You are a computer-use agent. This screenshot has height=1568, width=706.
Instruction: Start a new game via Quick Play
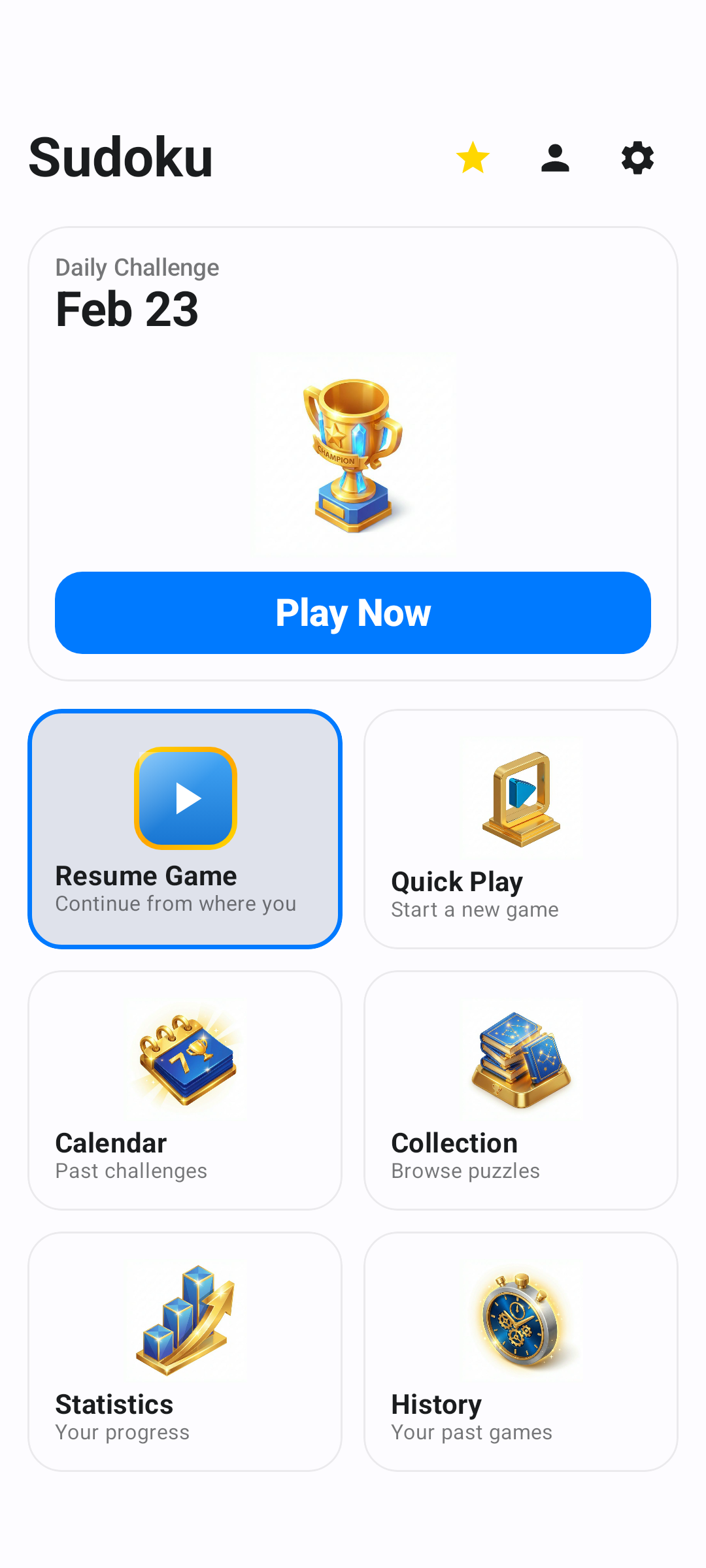520,830
